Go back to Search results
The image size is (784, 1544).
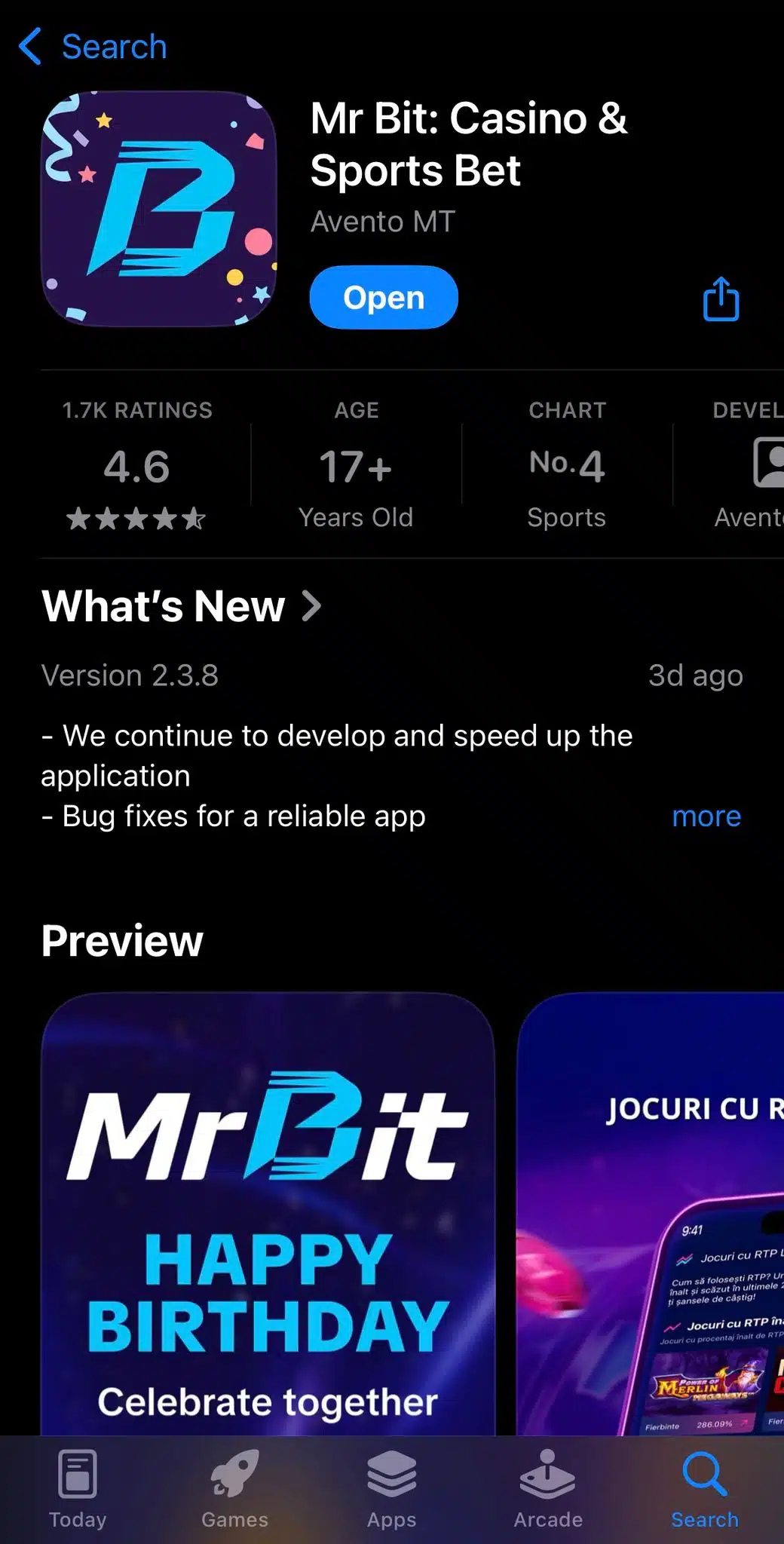[x=92, y=47]
